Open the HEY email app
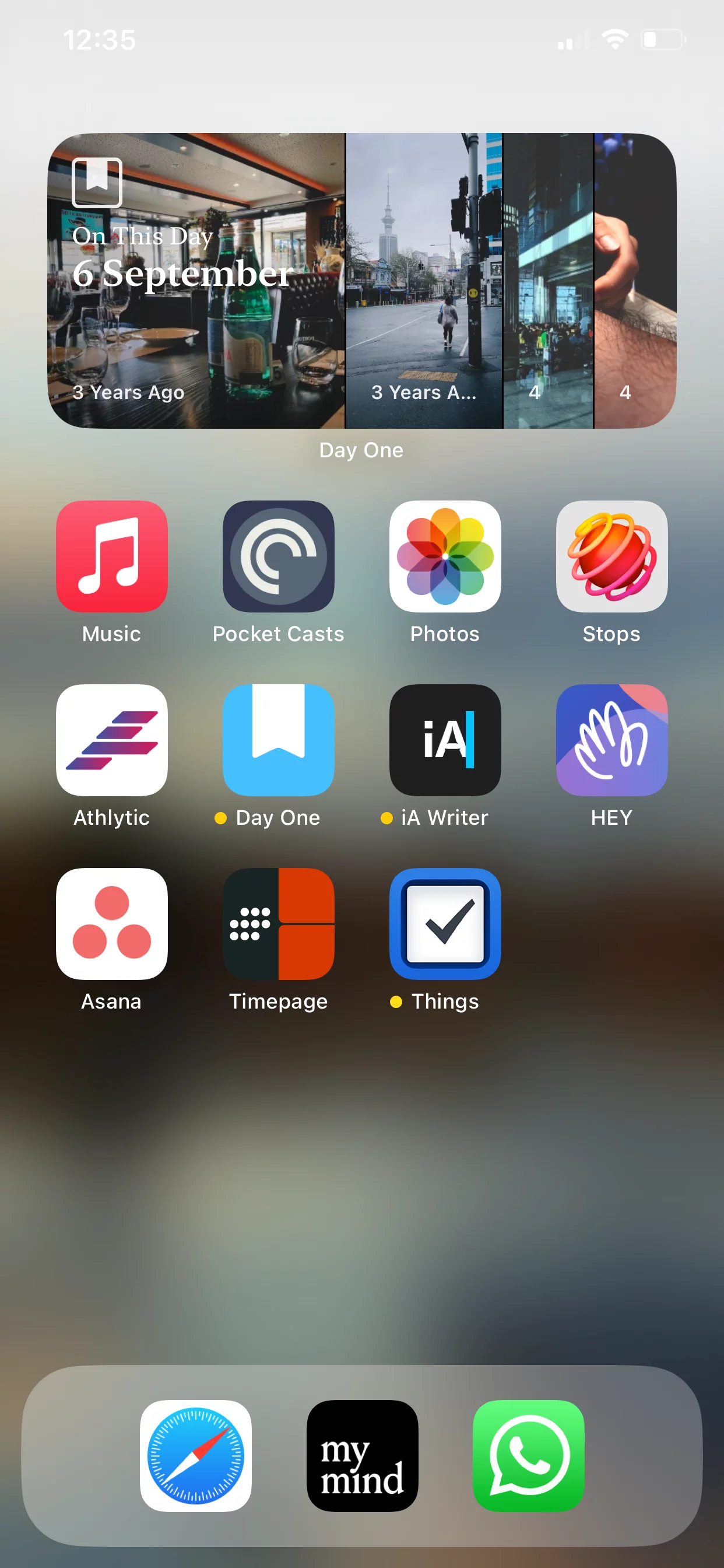This screenshot has height=1568, width=724. [611, 740]
